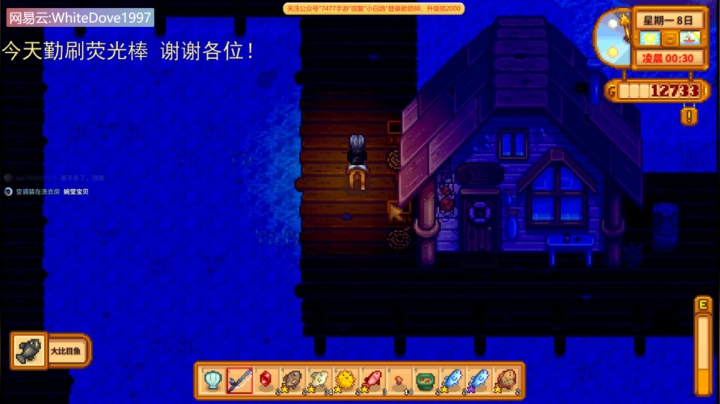This screenshot has height=404, width=720.
Task: Select the fishing rod slot
Action: click(239, 380)
